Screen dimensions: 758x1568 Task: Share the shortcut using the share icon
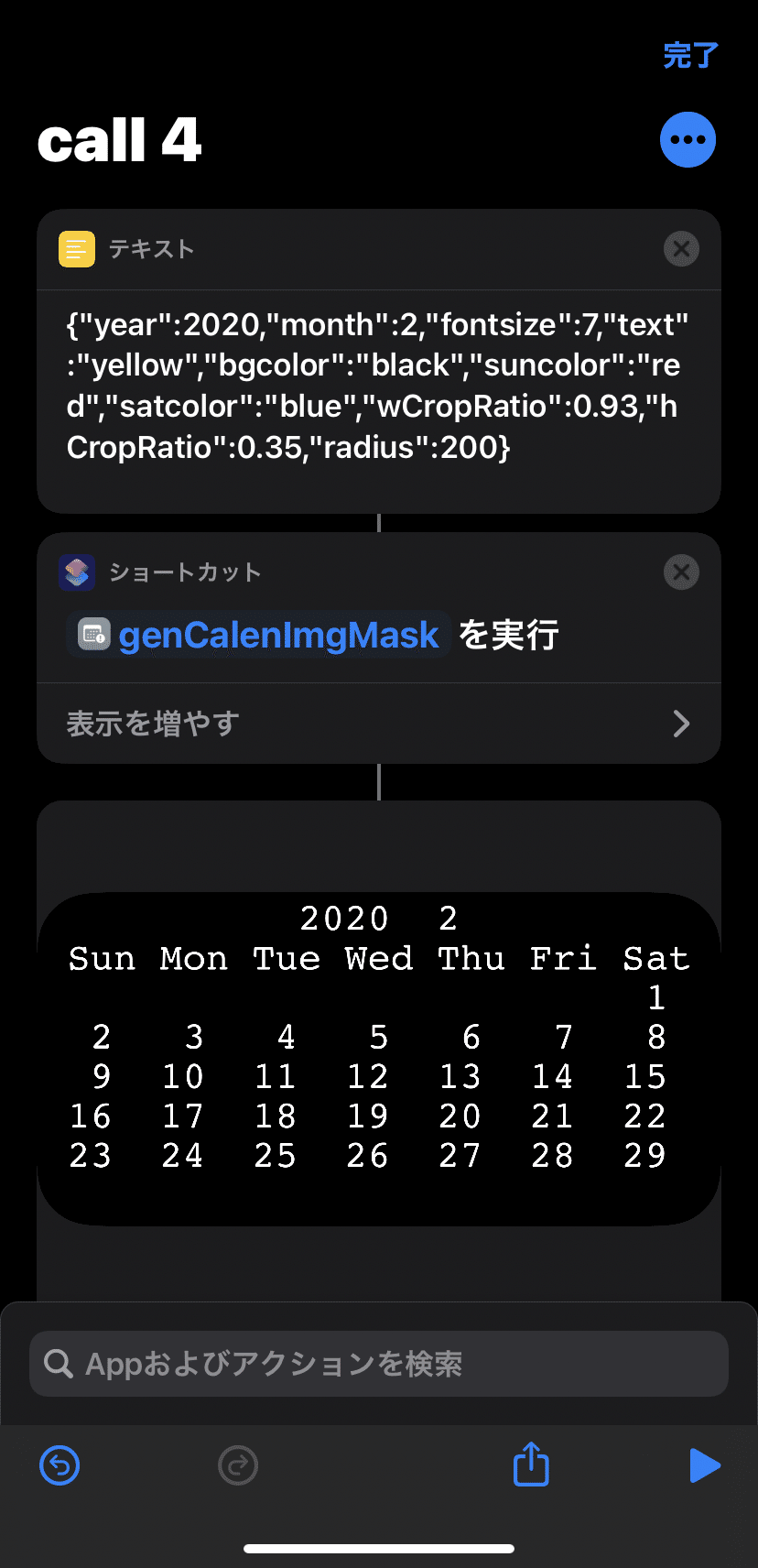pos(531,1464)
